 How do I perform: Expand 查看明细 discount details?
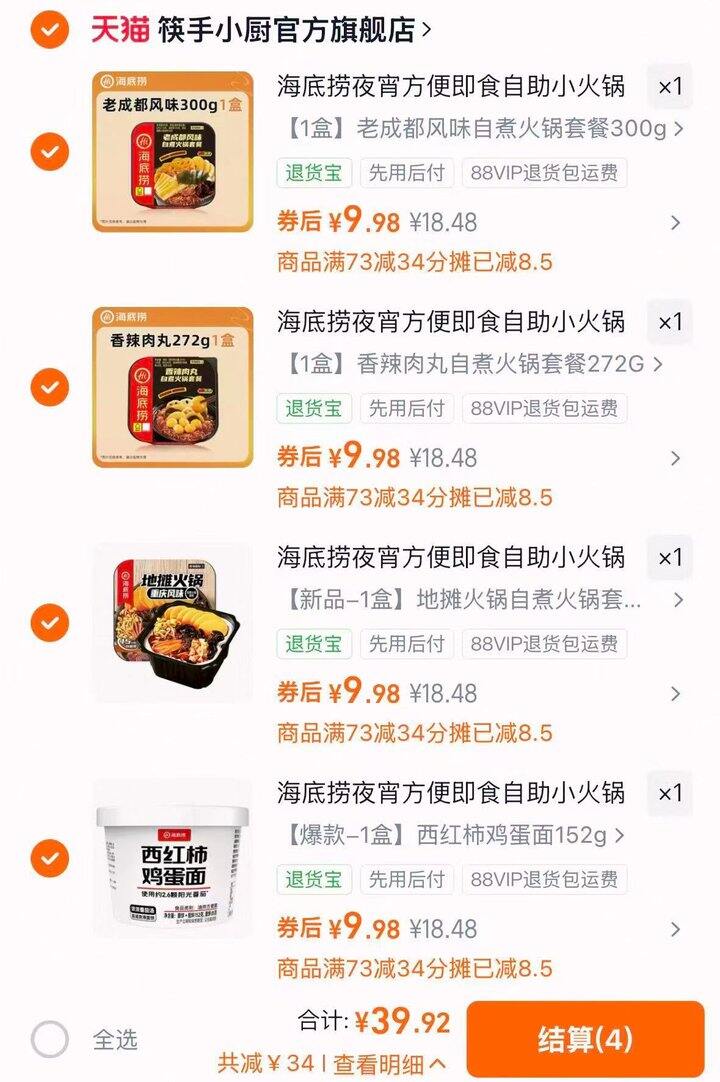pyautogui.click(x=390, y=1063)
